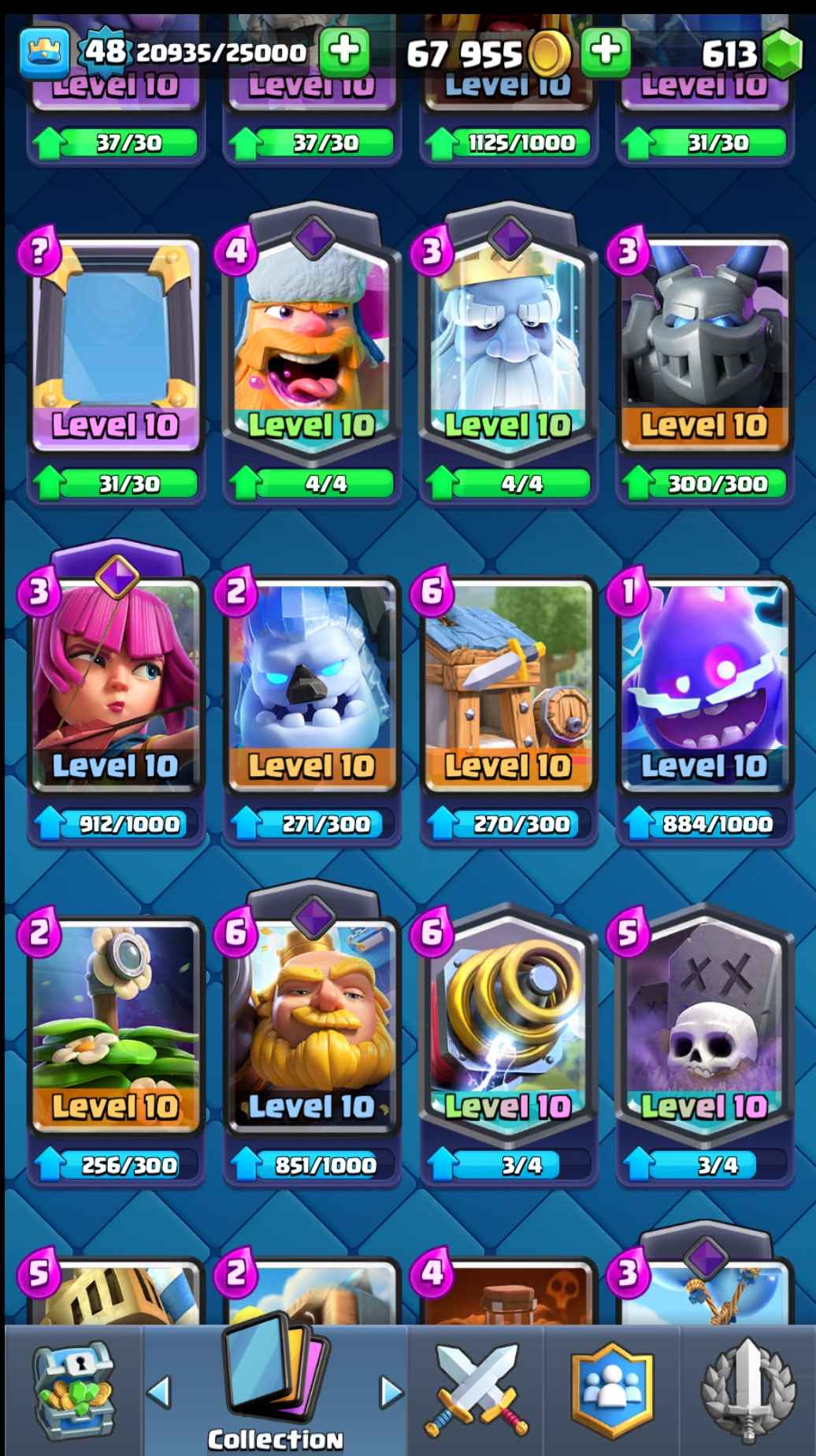View the Ice Golem card
Screen dimensions: 816x1456
(x=312, y=685)
